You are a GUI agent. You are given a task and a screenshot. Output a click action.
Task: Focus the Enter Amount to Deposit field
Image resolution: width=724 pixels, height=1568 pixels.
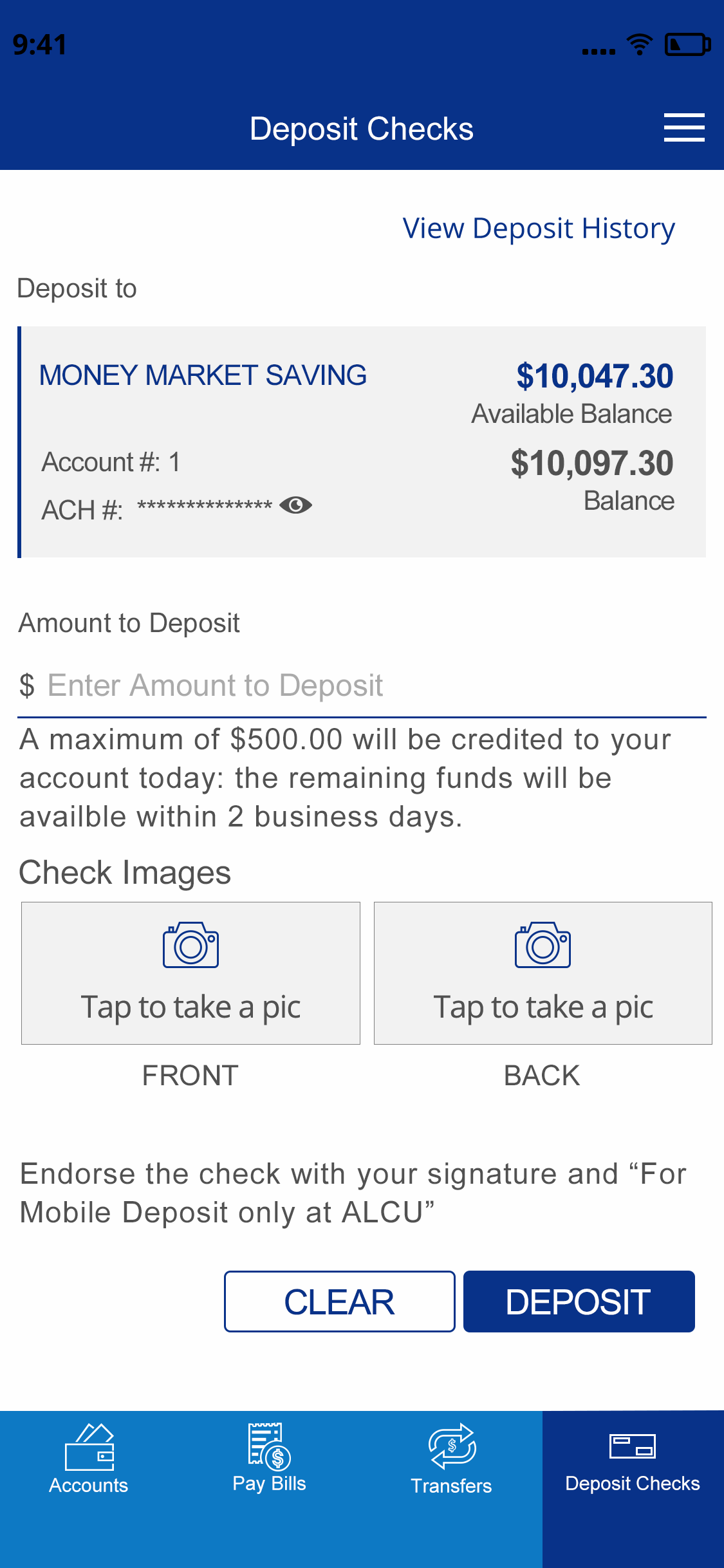[362, 686]
